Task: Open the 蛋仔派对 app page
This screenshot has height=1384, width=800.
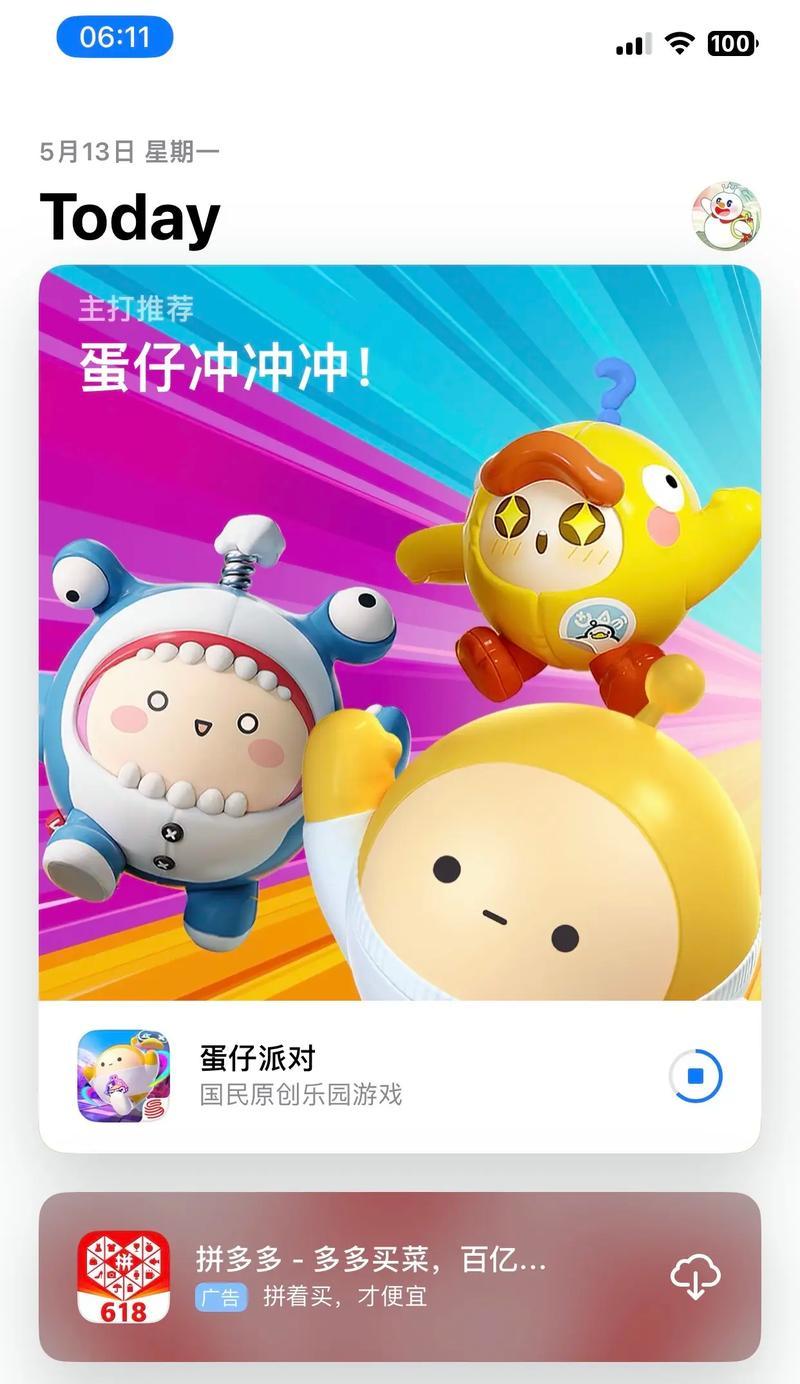Action: 300,1076
